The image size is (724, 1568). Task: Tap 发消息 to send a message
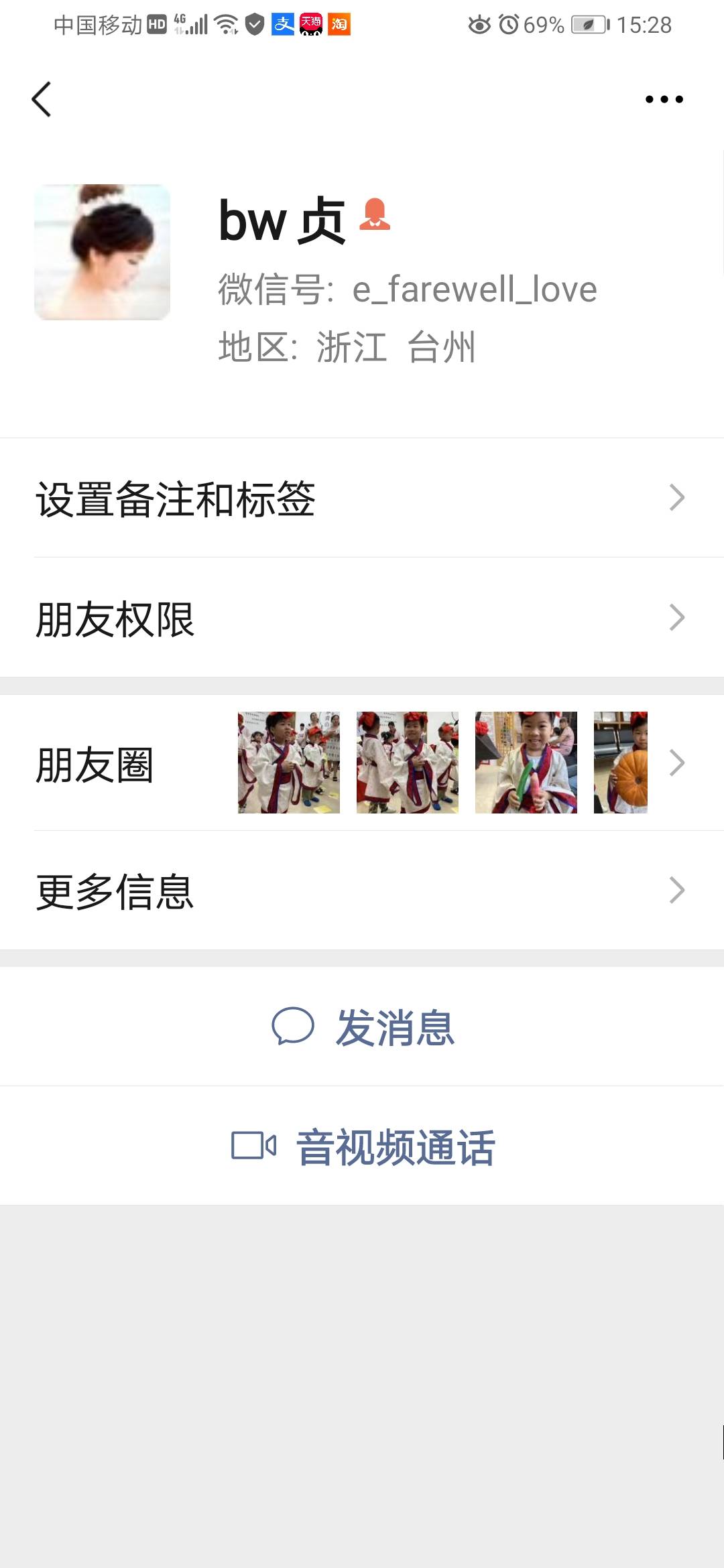click(x=362, y=1027)
